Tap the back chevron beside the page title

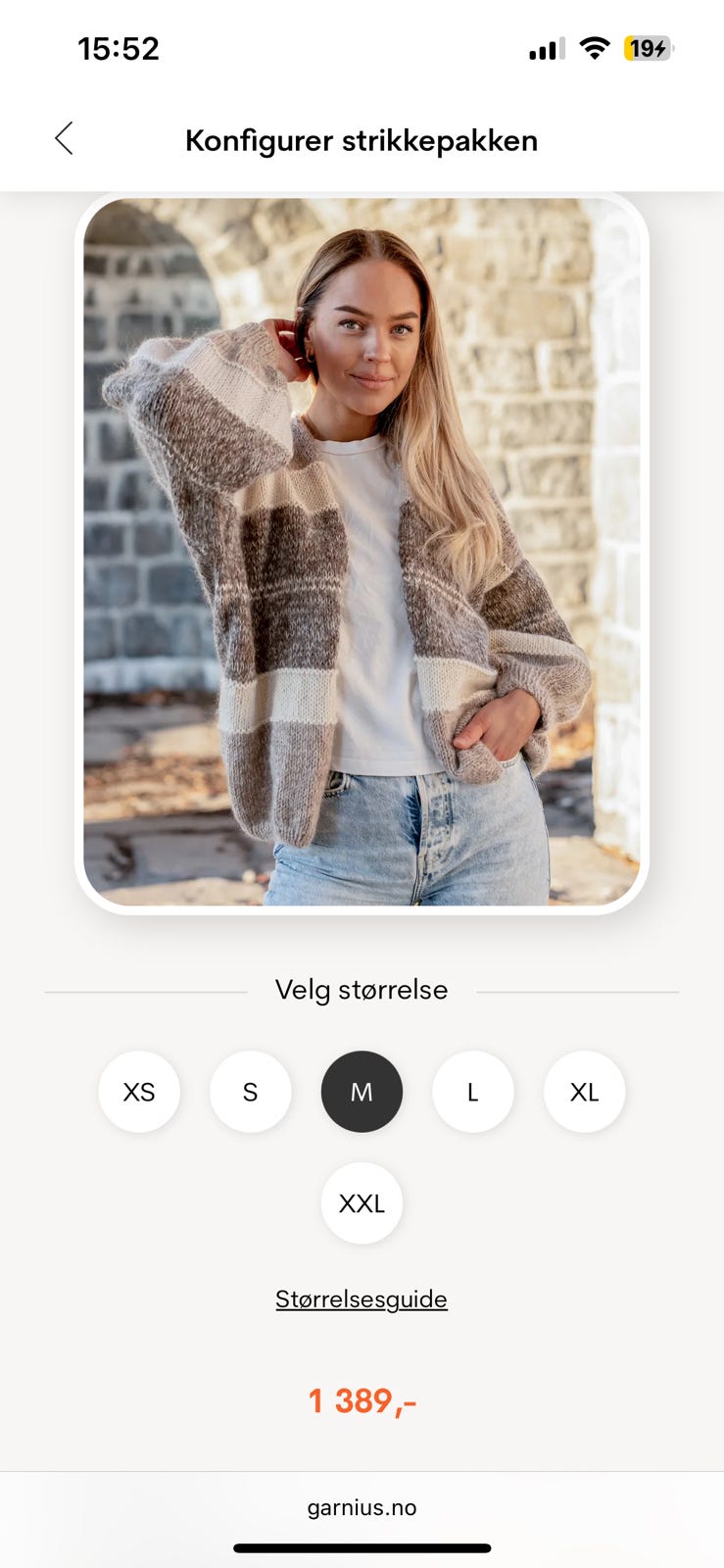(64, 139)
